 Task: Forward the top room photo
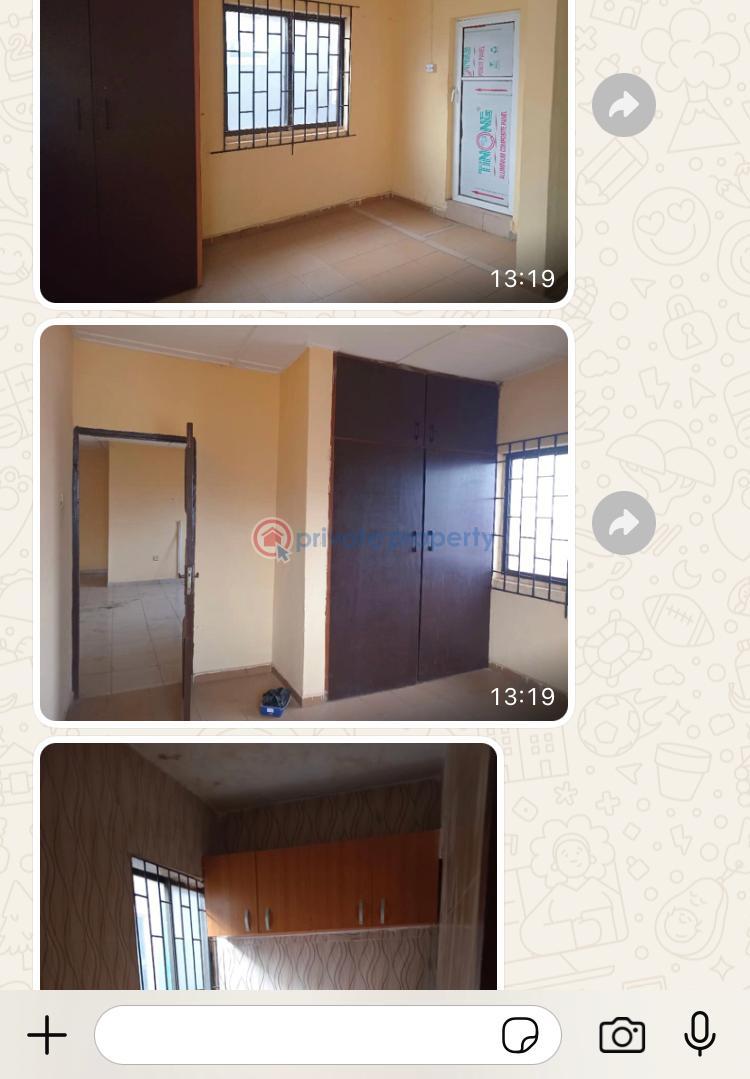pos(624,104)
